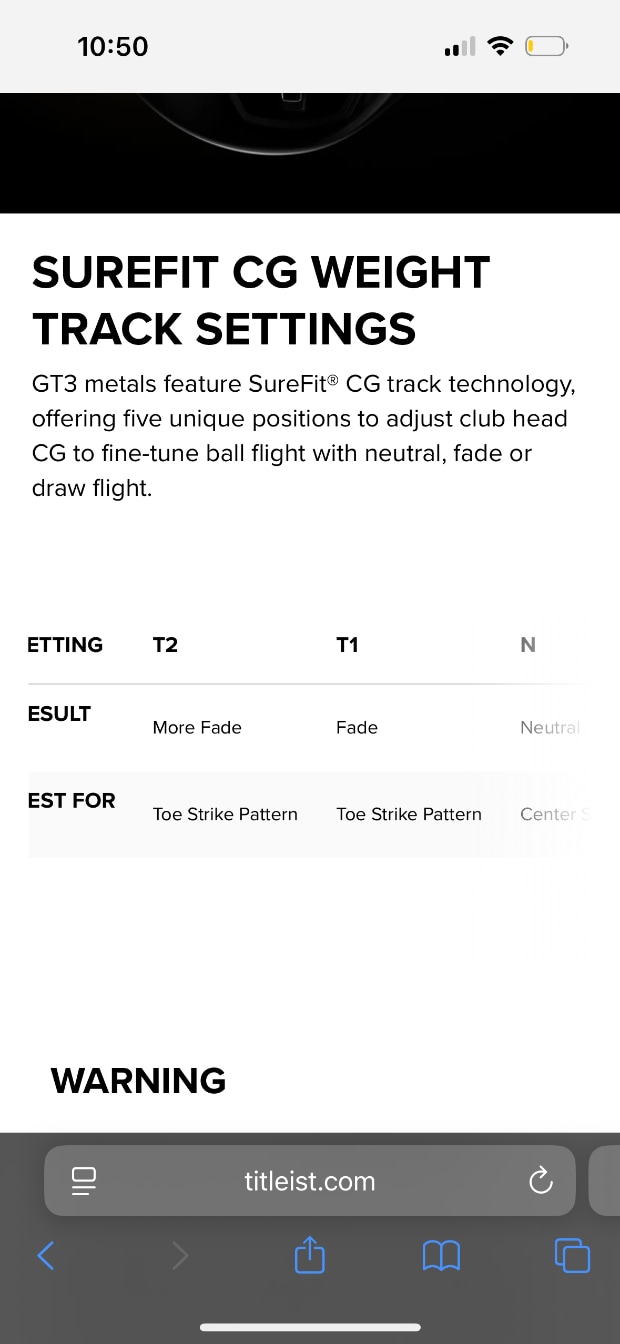Screen dimensions: 620x1344
Task: Show all open tabs
Action: [572, 1255]
